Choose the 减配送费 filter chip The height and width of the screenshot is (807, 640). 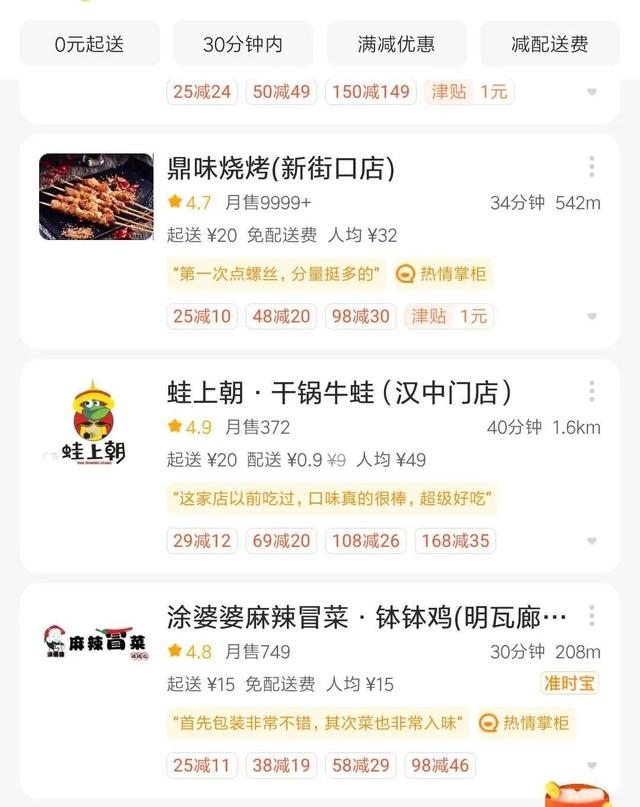click(549, 44)
